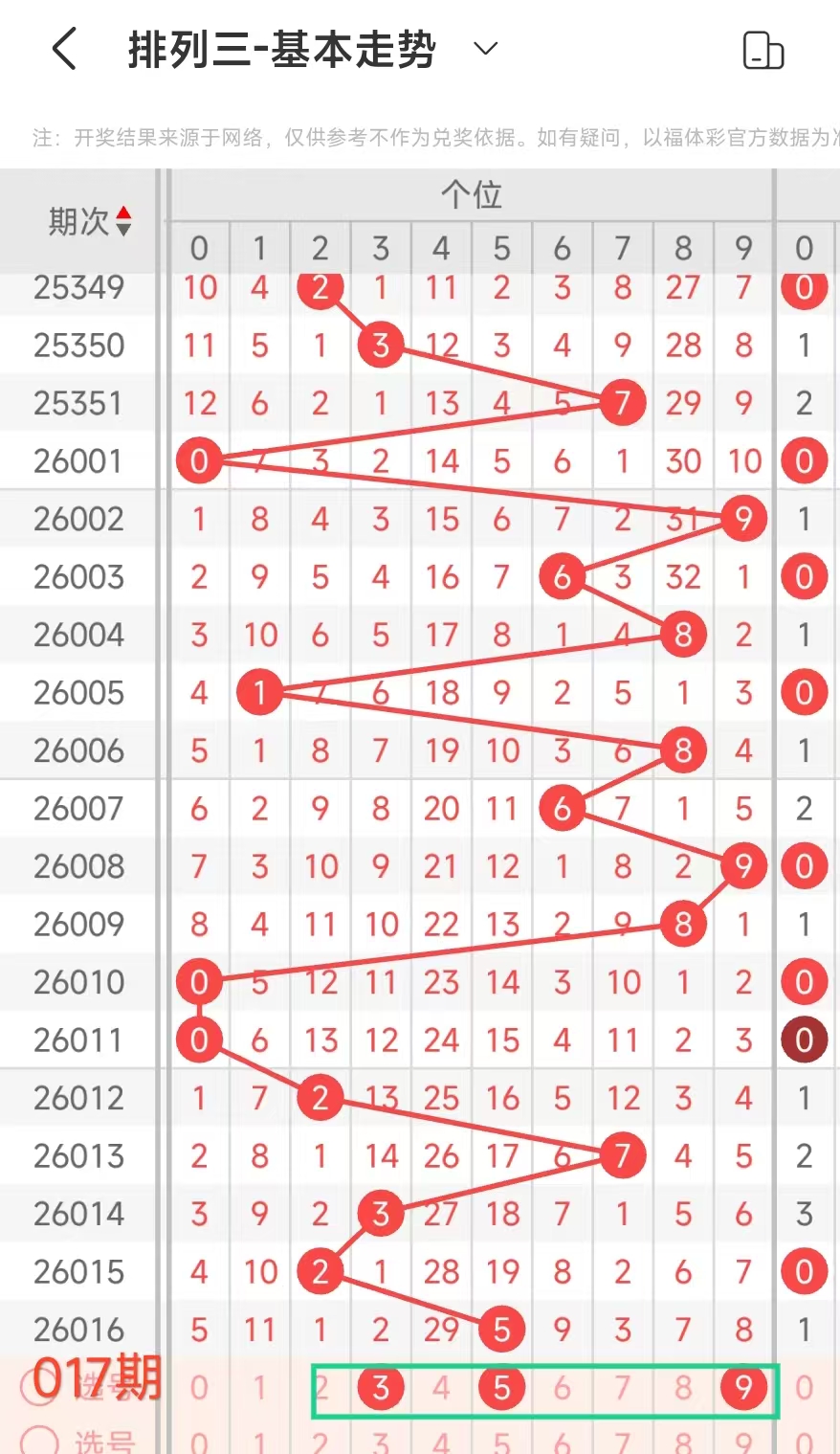
Task: Sort rows using the 期次 arrows
Action: pos(123,222)
